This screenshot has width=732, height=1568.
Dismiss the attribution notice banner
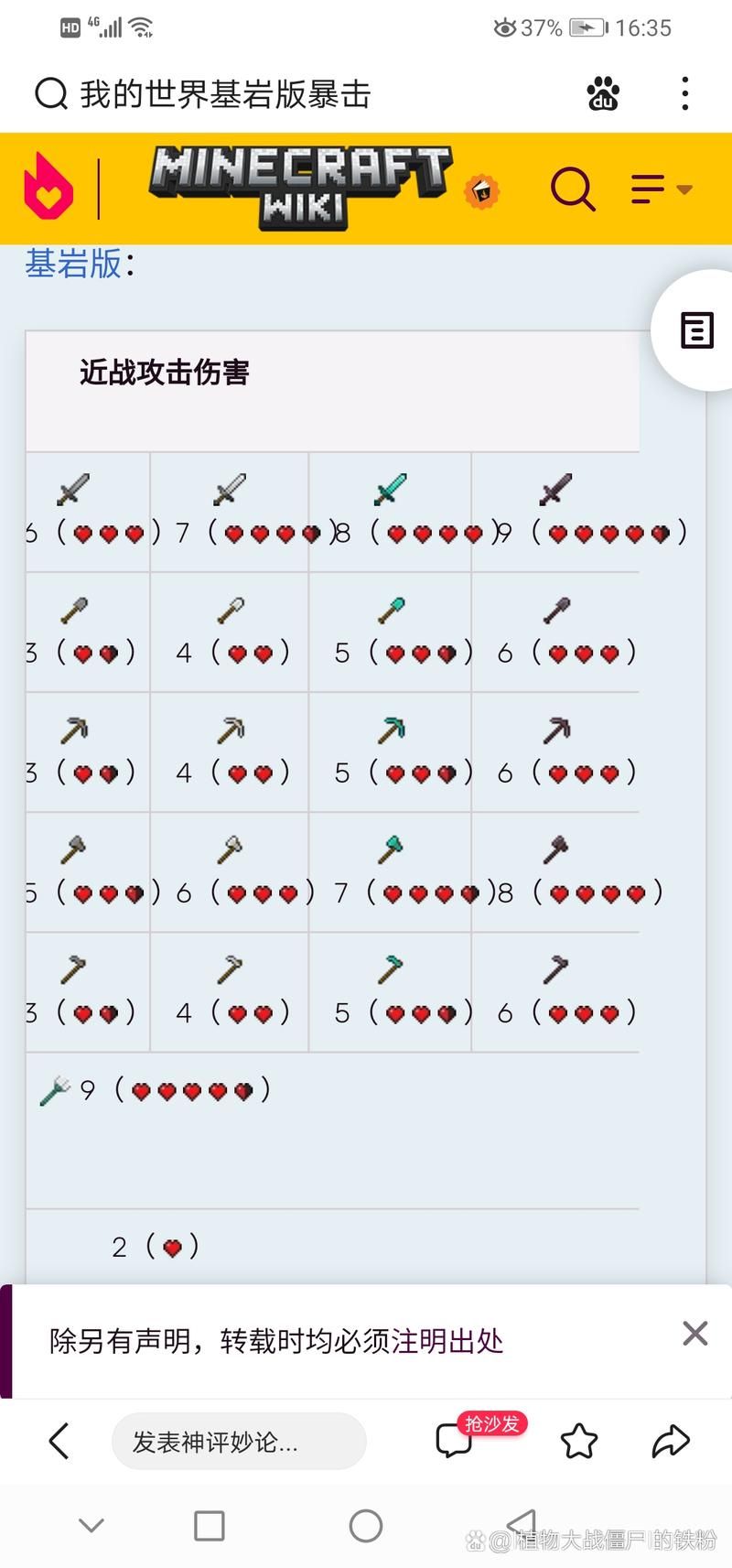point(695,1333)
